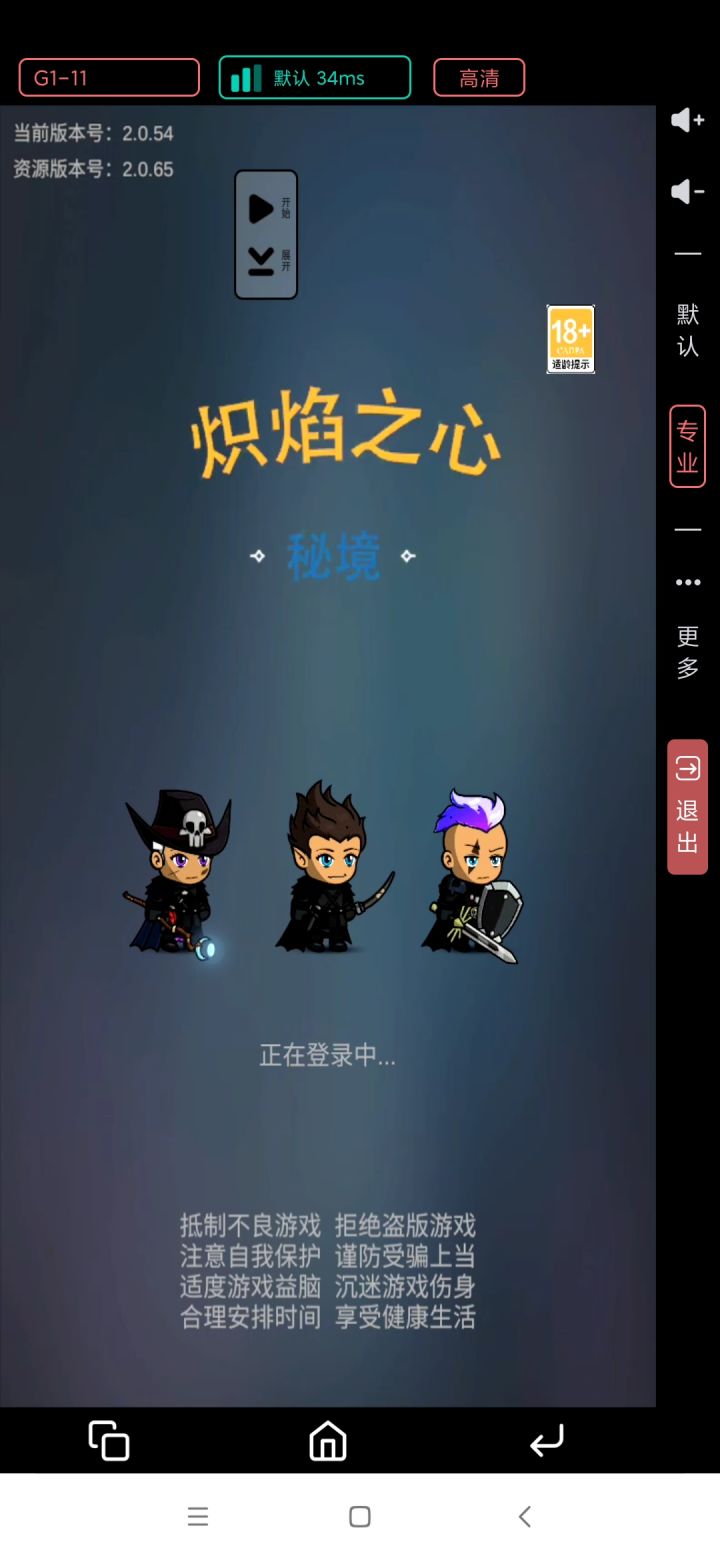Tap the volume up speaker icon
Image resolution: width=720 pixels, height=1560 pixels.
pos(686,120)
